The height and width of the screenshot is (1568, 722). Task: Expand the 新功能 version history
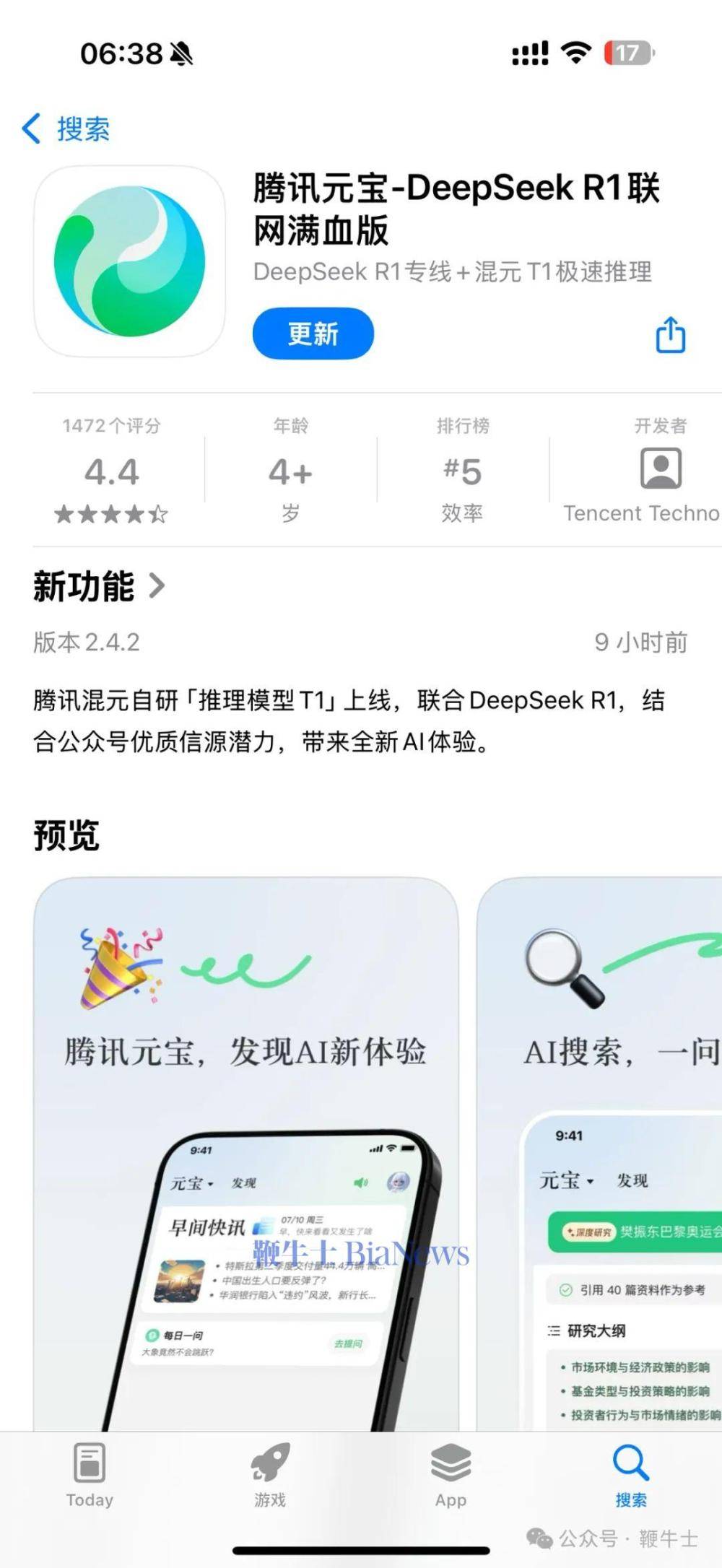pos(99,585)
